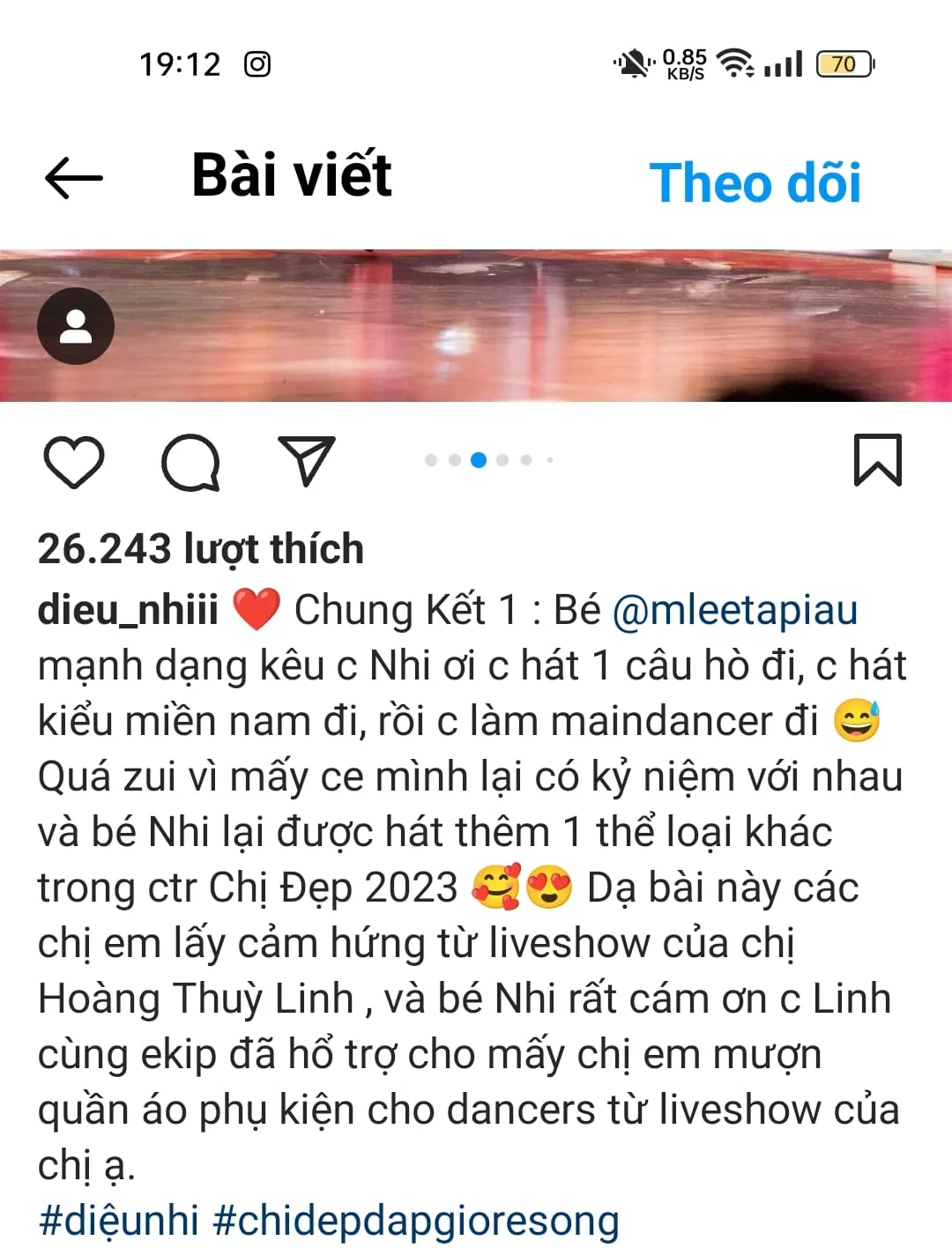Screen dimensions: 952x1248
Task: Tap the Bài viết title bar label
Action: click(292, 176)
